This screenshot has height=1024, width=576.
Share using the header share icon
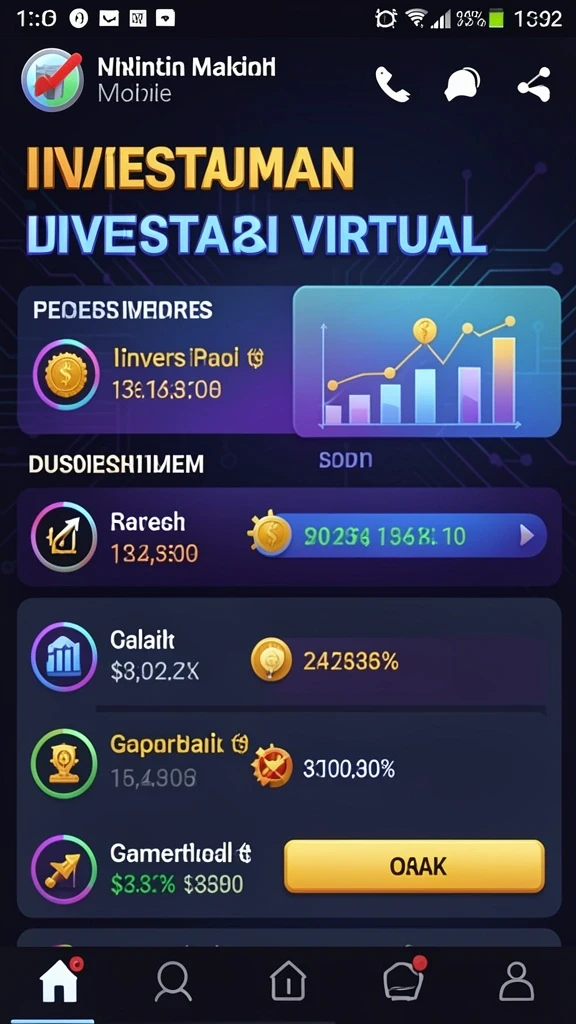(x=534, y=84)
